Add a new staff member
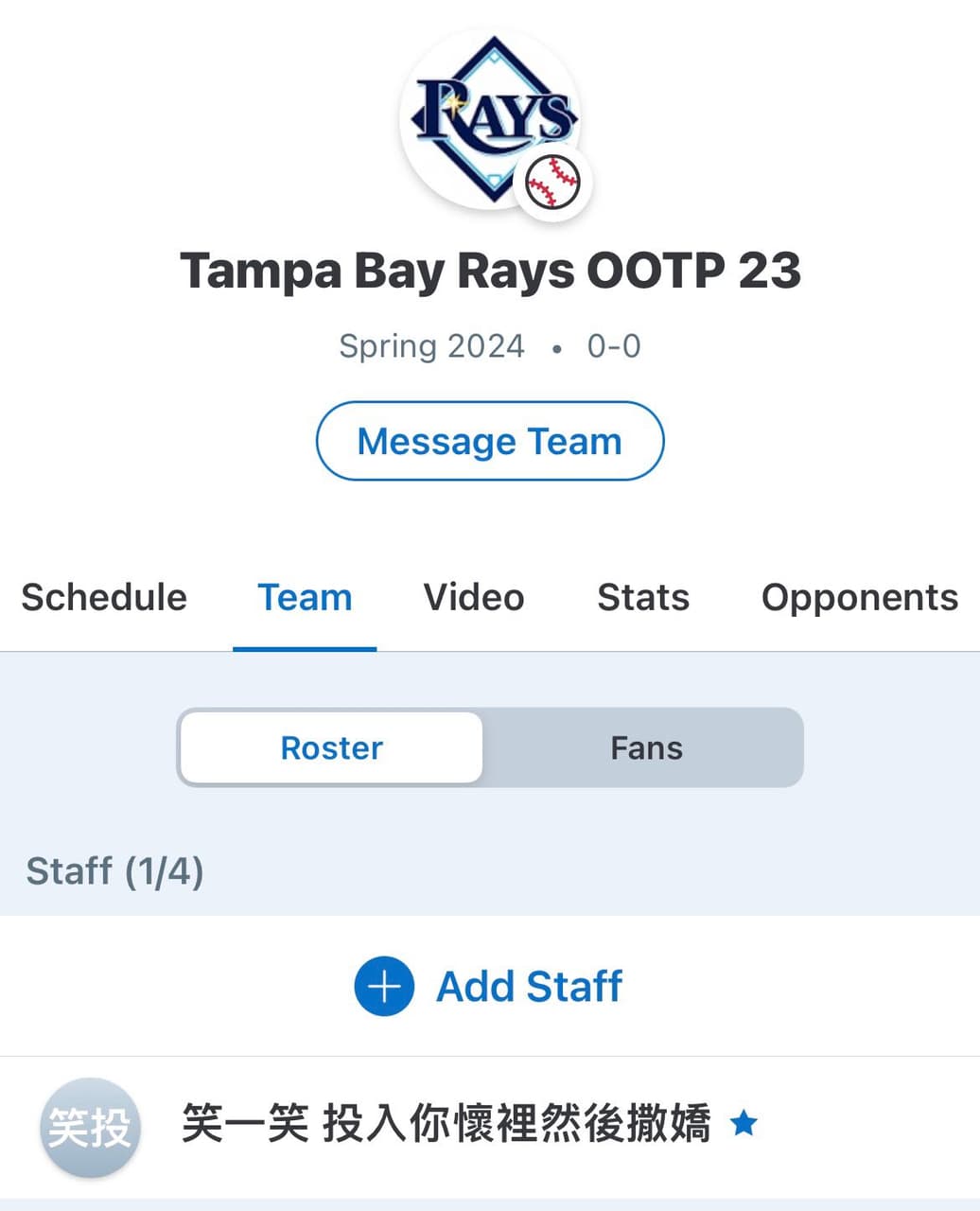The height and width of the screenshot is (1211, 980). [x=489, y=986]
